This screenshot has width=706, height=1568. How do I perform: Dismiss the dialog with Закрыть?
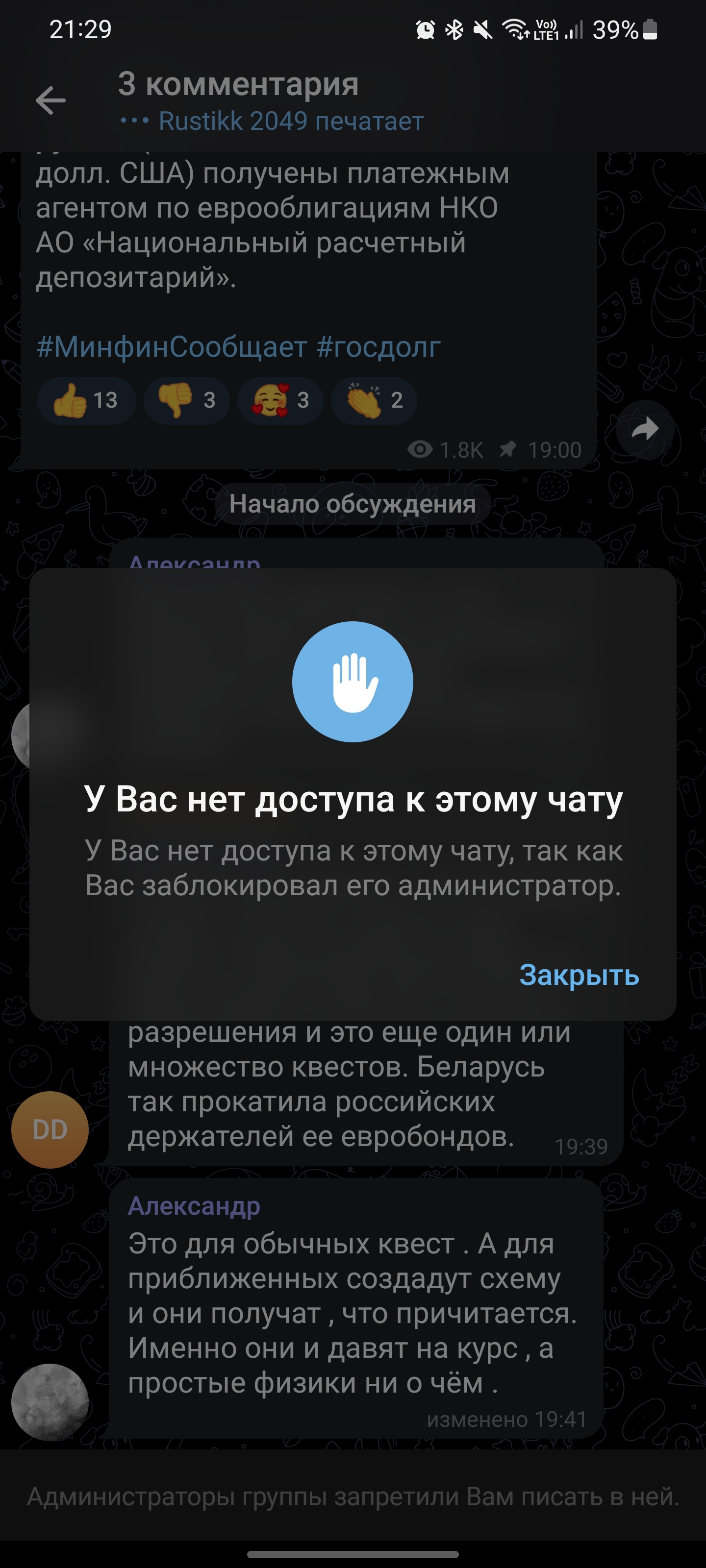pyautogui.click(x=579, y=975)
